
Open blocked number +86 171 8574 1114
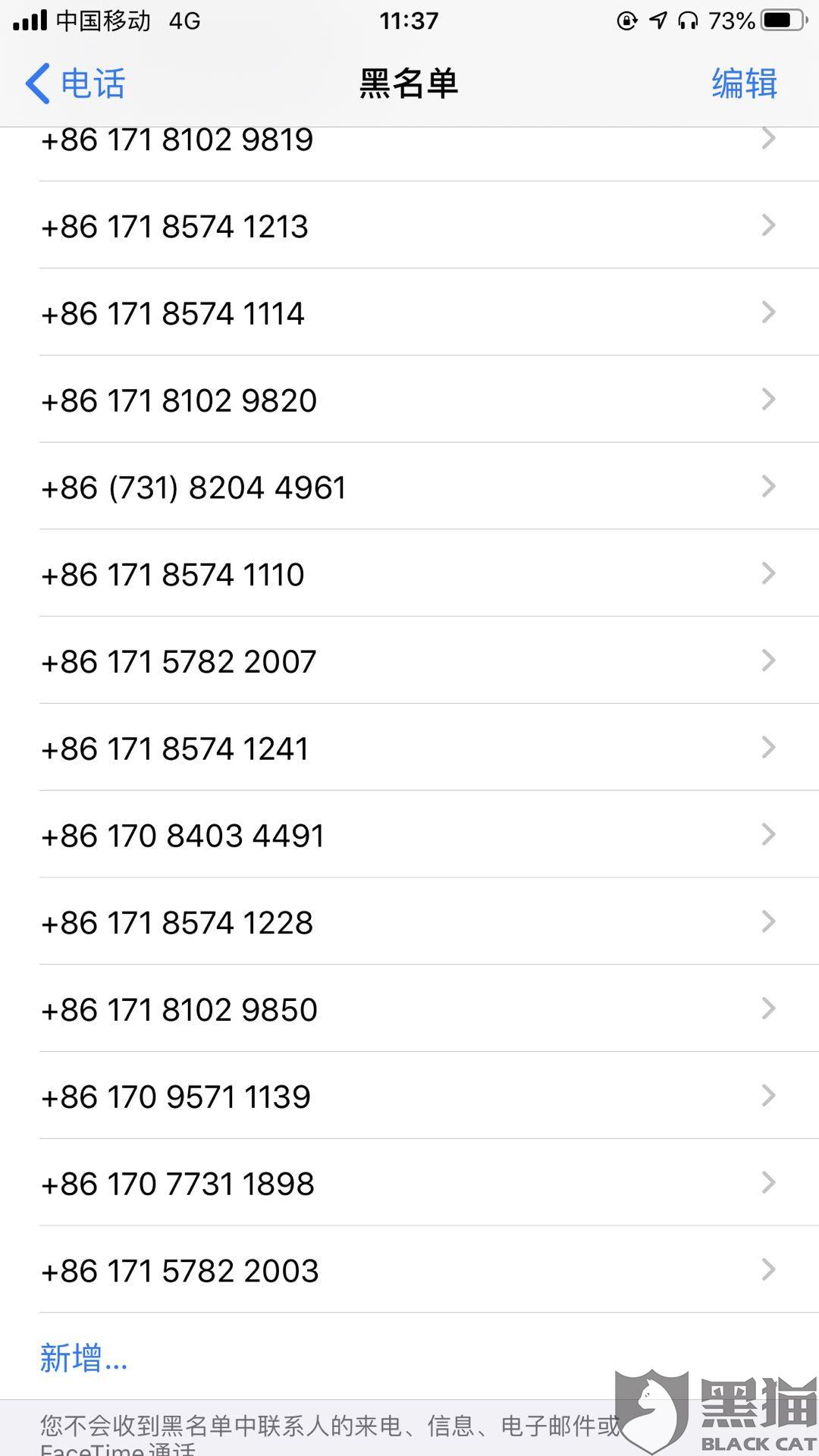click(409, 312)
